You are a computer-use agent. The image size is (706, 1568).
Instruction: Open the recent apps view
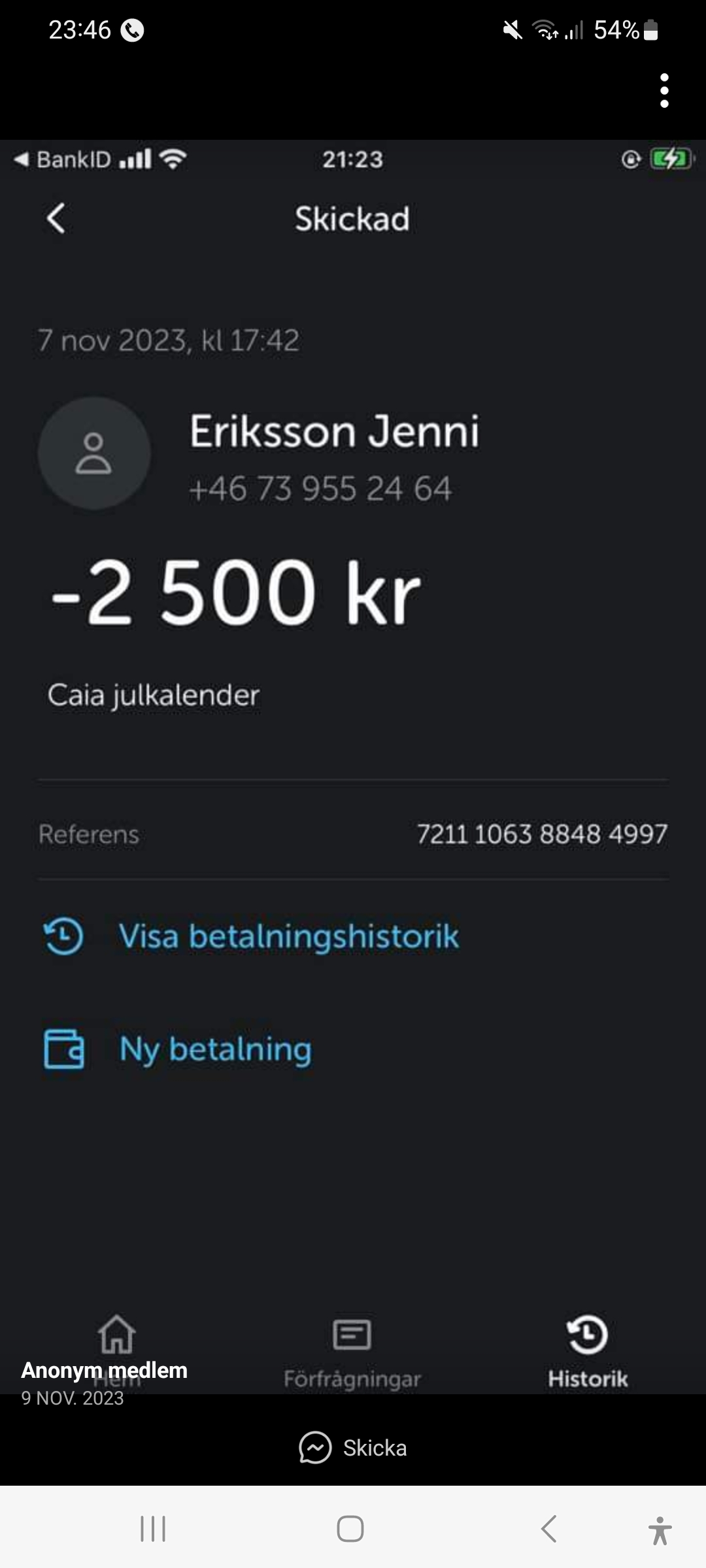(153, 1529)
